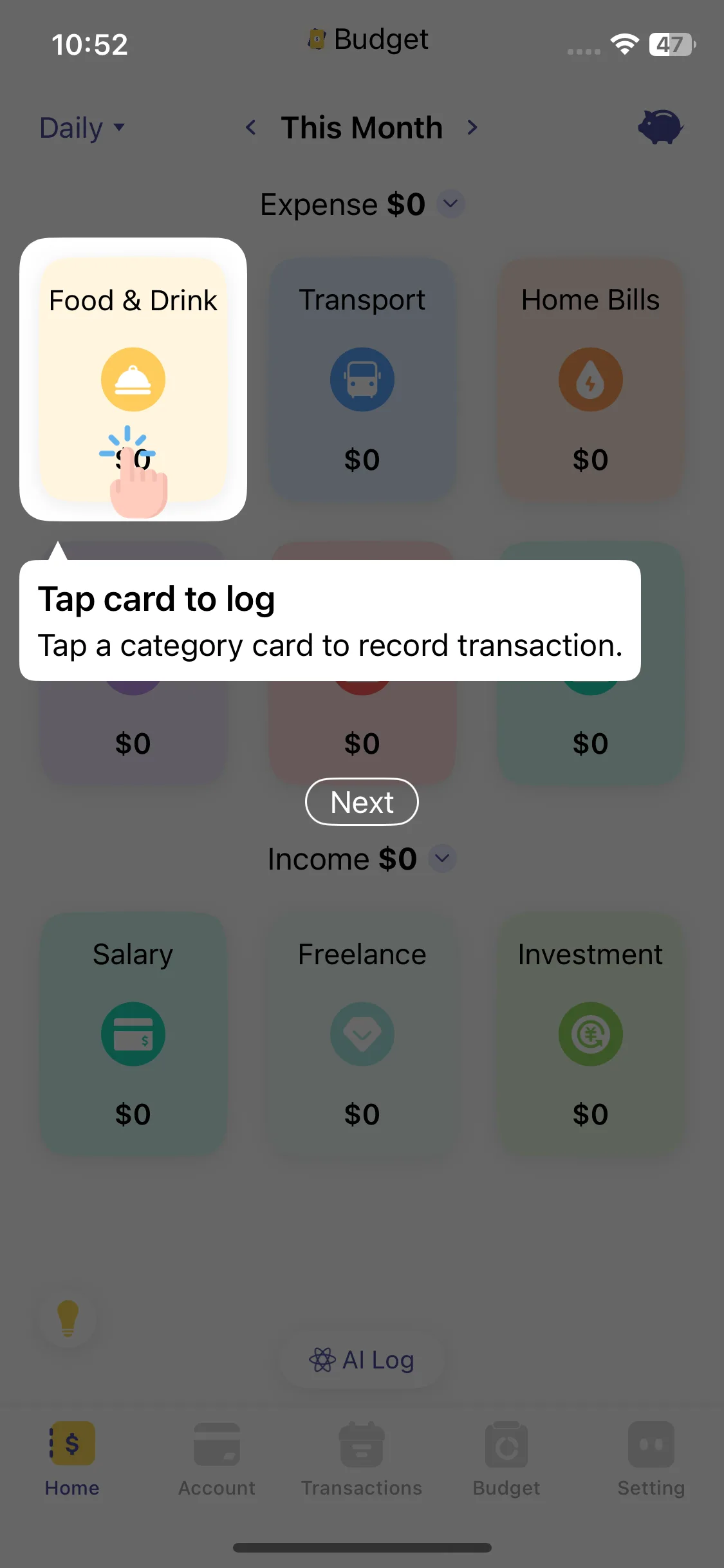The height and width of the screenshot is (1568, 724).
Task: Switch to the Setting tab
Action: [x=651, y=1459]
